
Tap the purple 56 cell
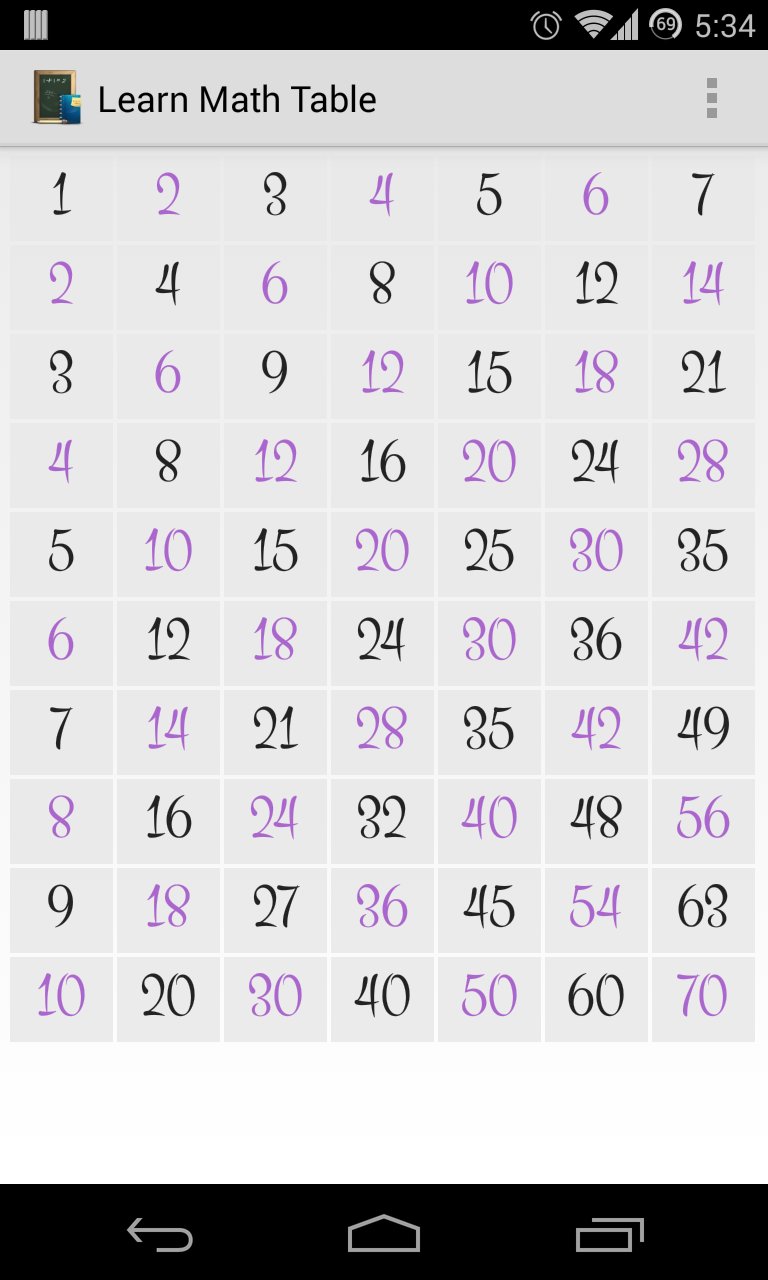(x=703, y=820)
